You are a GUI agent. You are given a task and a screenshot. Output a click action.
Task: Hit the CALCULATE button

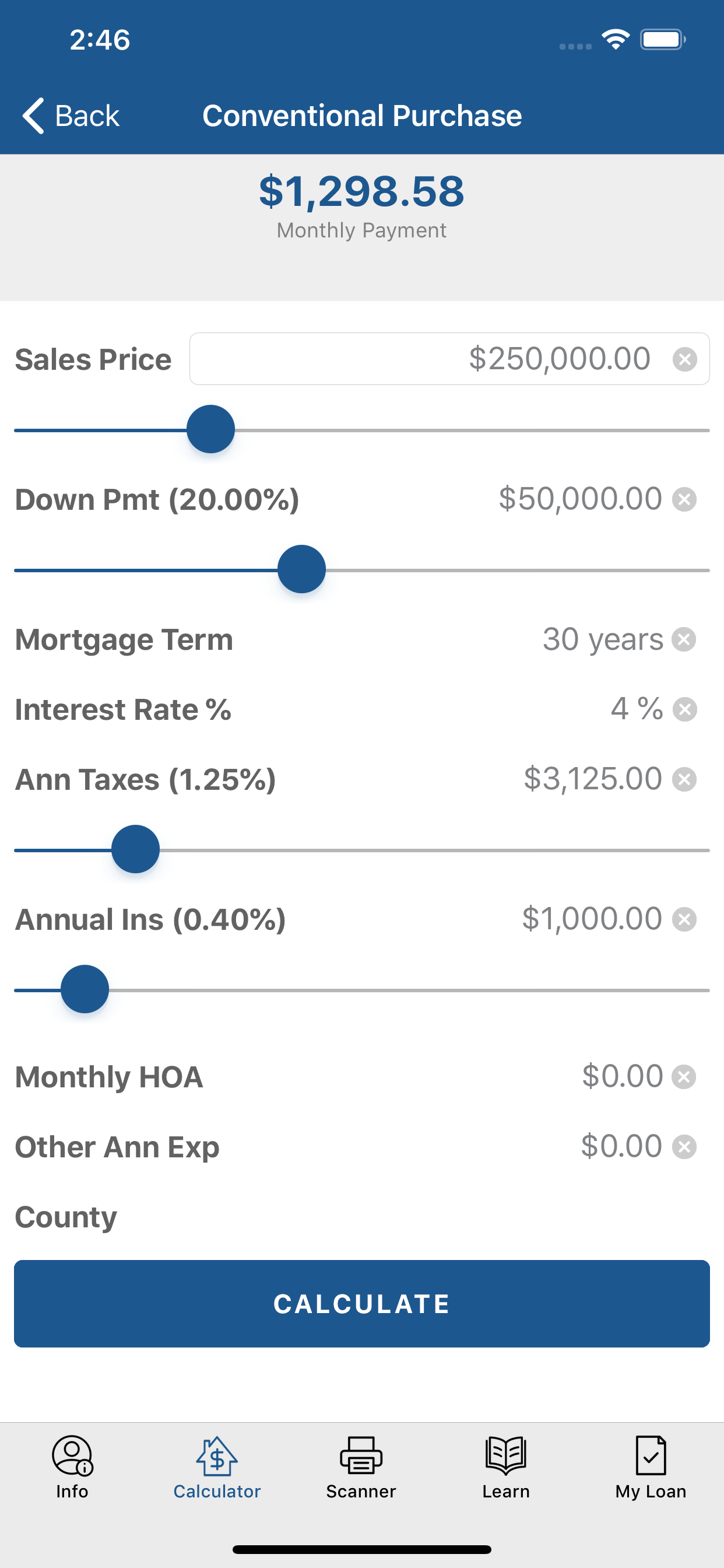pyautogui.click(x=362, y=1304)
